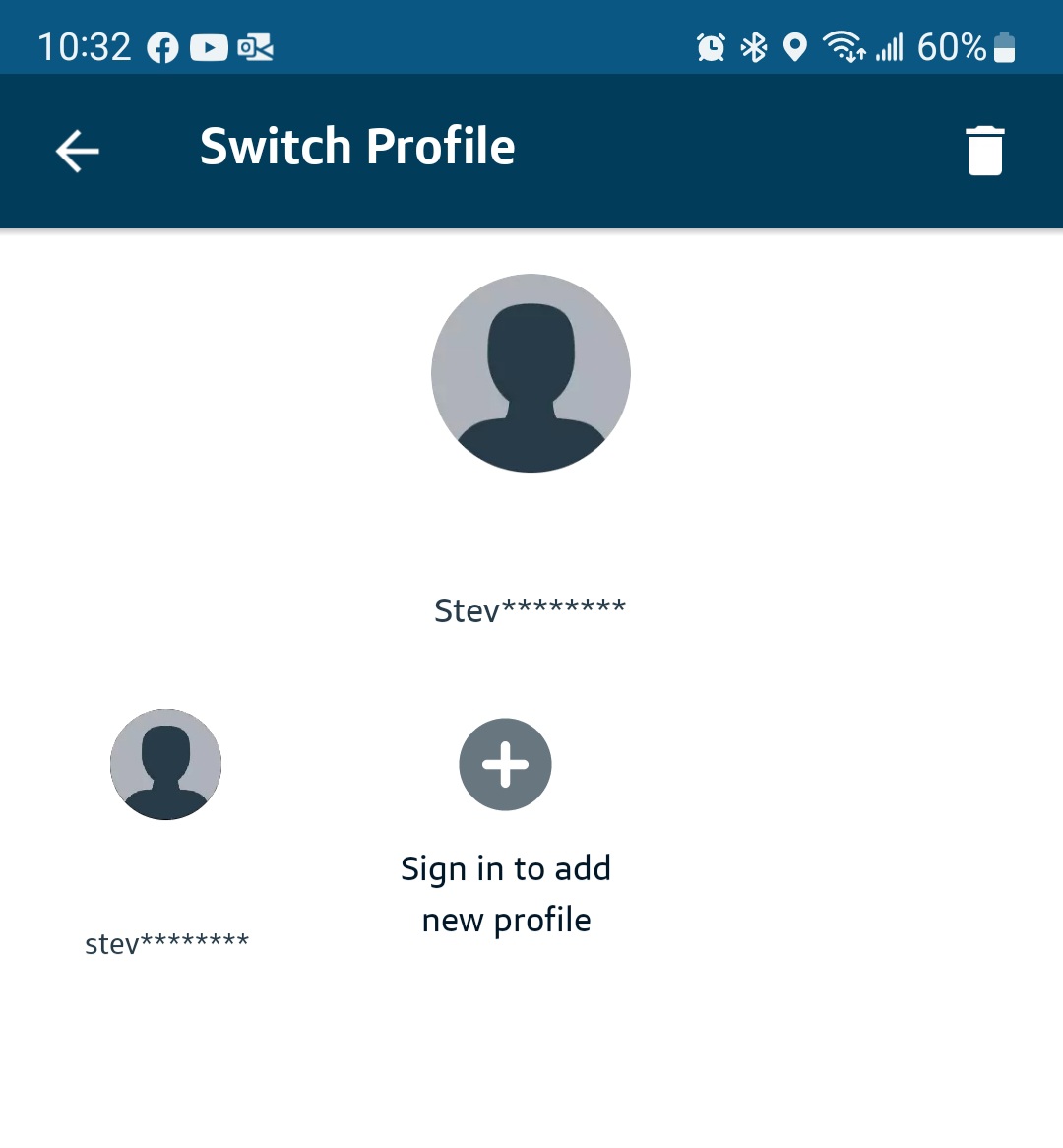Screen dimensions: 1063x1148
Task: Select the stev******** profile label
Action: click(x=167, y=943)
